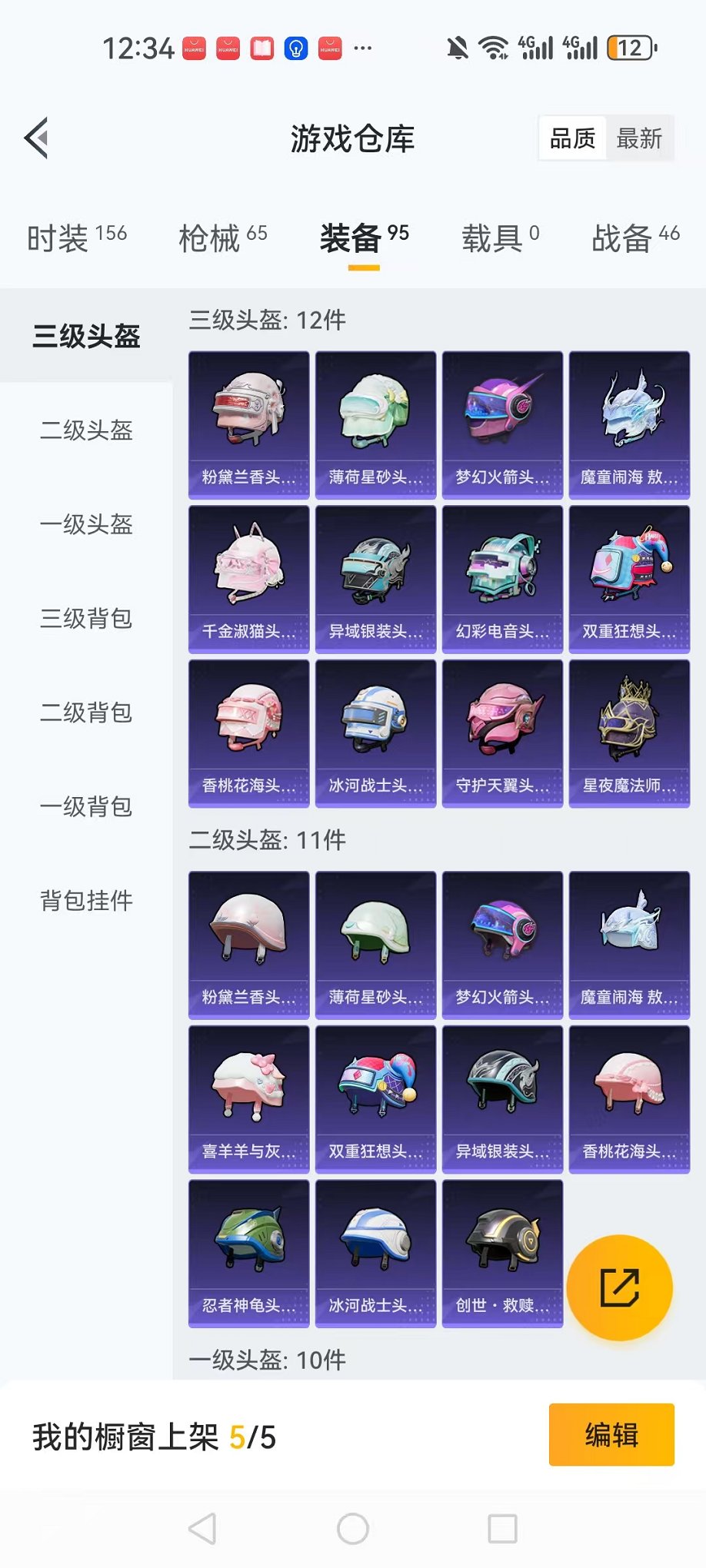Select 一级头盔 in the side menu
This screenshot has height=1568, width=706.
tap(86, 525)
